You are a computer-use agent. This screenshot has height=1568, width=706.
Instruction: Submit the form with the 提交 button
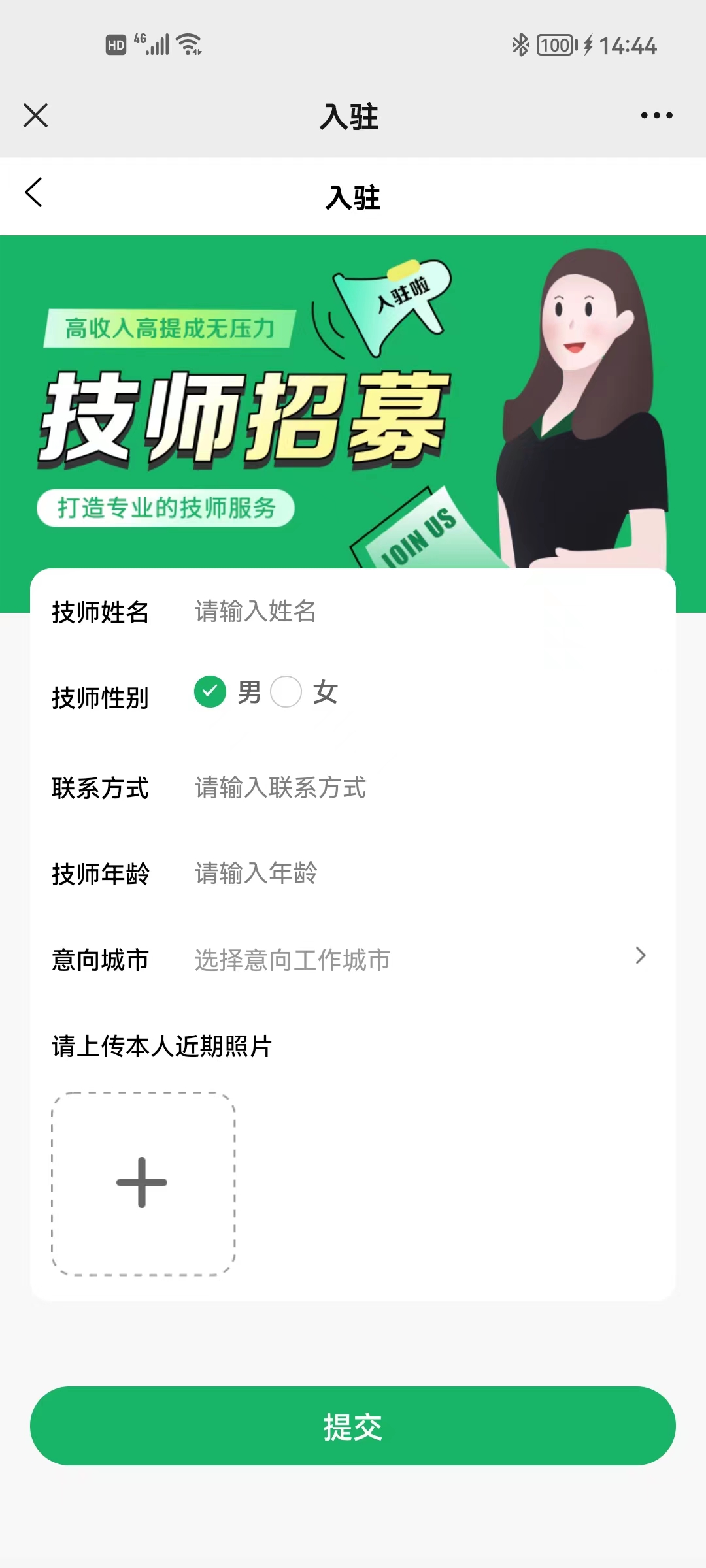coord(353,1426)
